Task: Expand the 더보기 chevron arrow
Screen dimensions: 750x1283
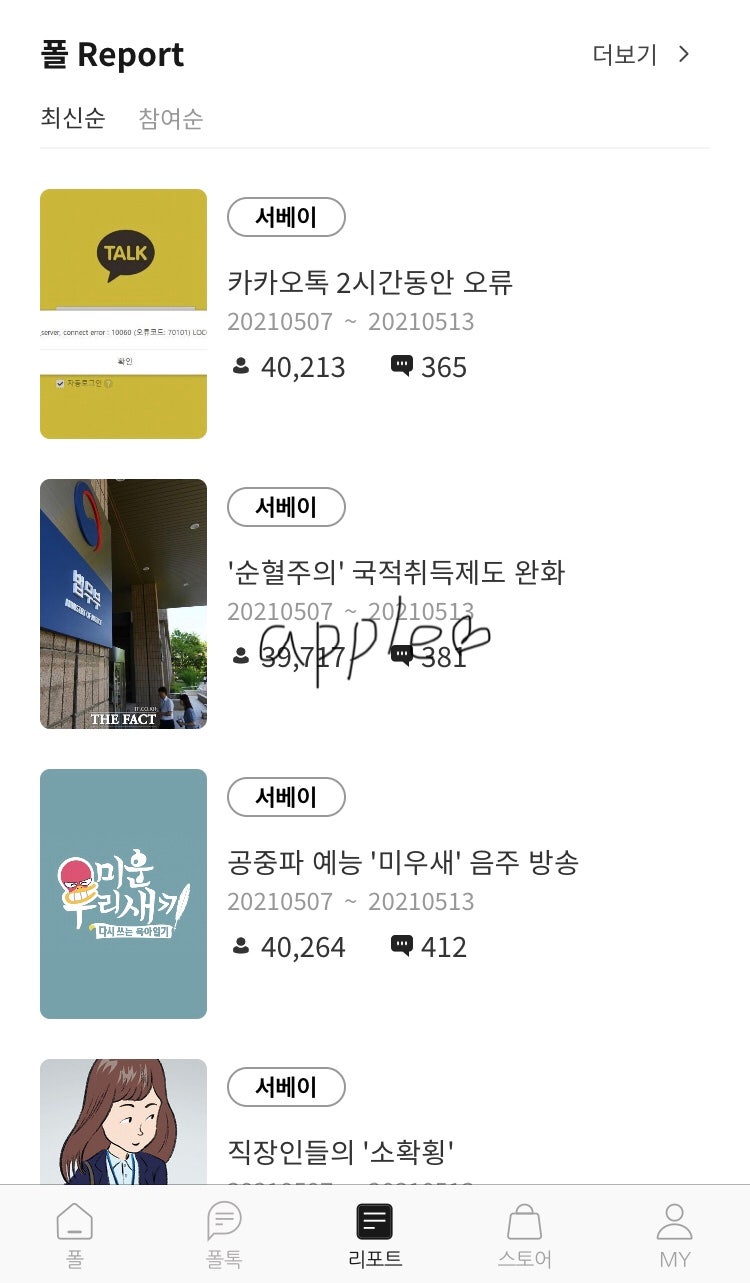Action: tap(684, 55)
